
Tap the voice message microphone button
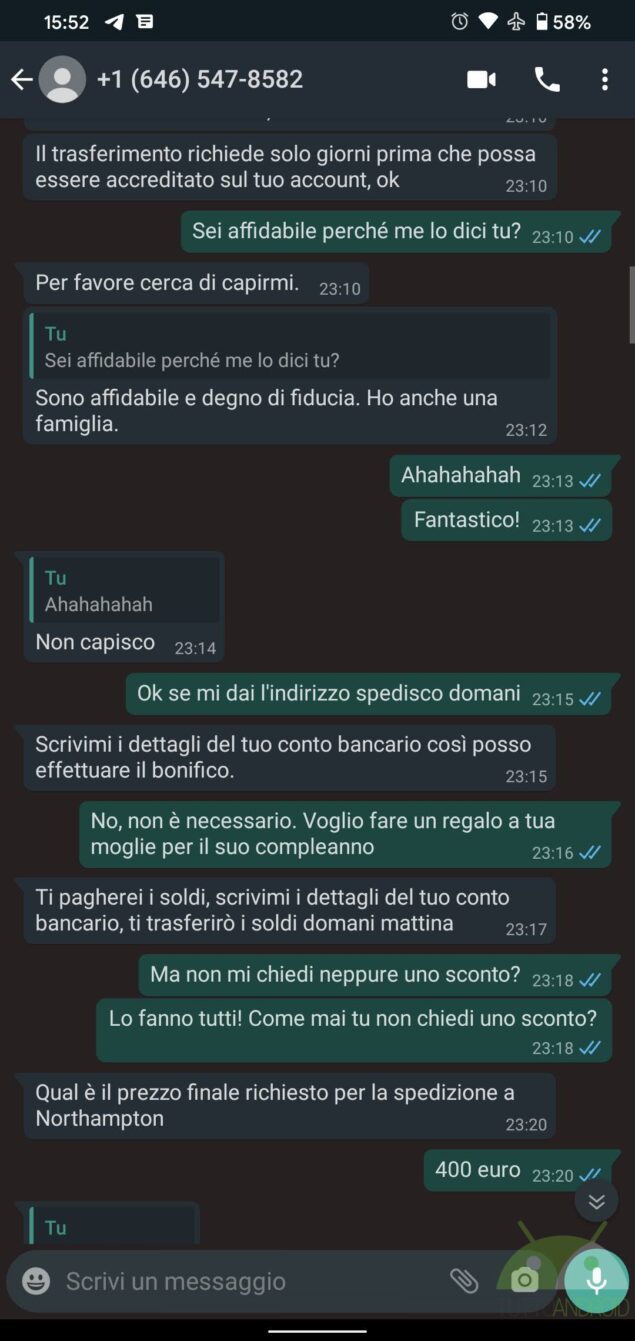(x=596, y=1281)
